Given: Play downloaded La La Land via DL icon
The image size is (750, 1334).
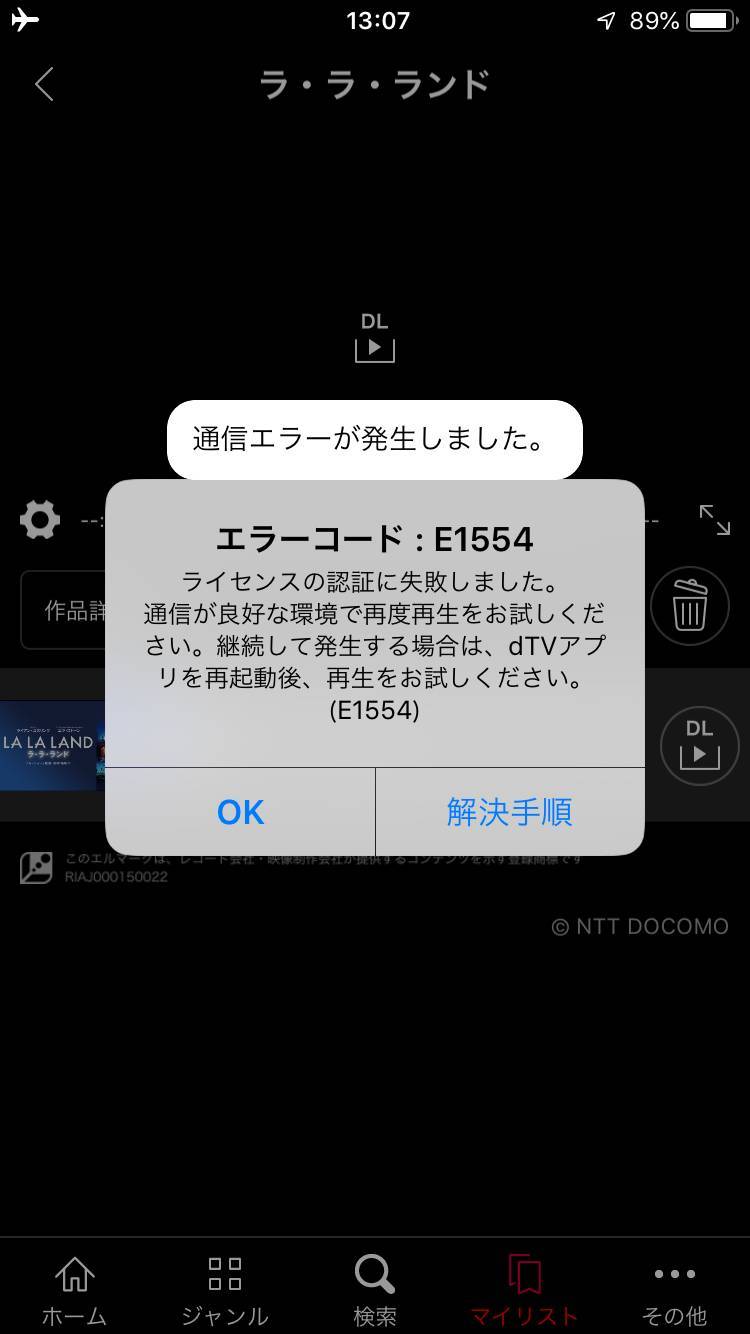Looking at the screenshot, I should [699, 745].
